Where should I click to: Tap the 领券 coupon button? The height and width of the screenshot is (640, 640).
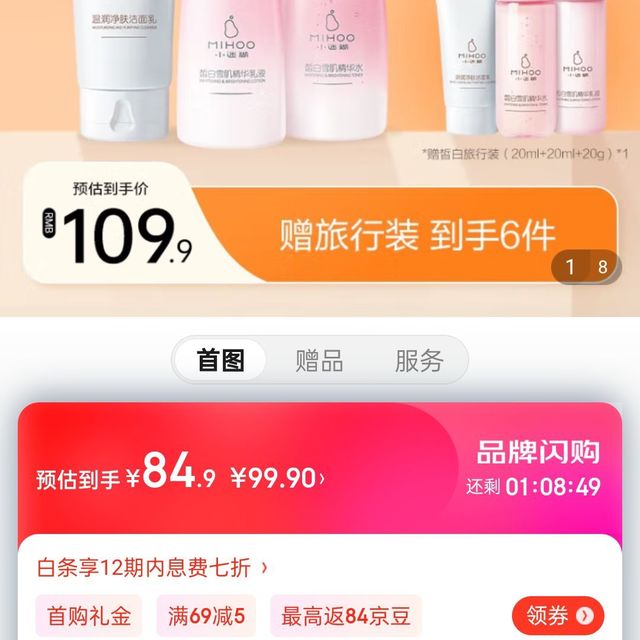click(x=558, y=614)
